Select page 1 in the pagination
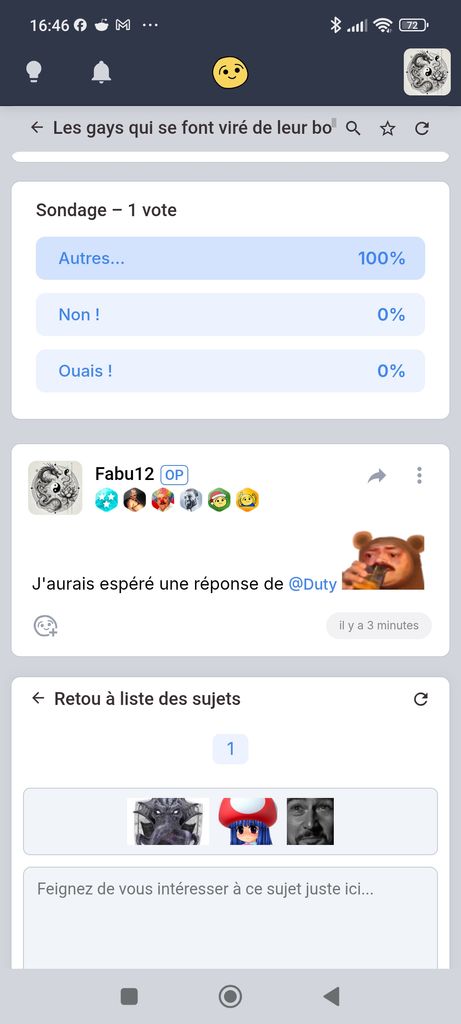This screenshot has width=461, height=1024. click(x=230, y=749)
